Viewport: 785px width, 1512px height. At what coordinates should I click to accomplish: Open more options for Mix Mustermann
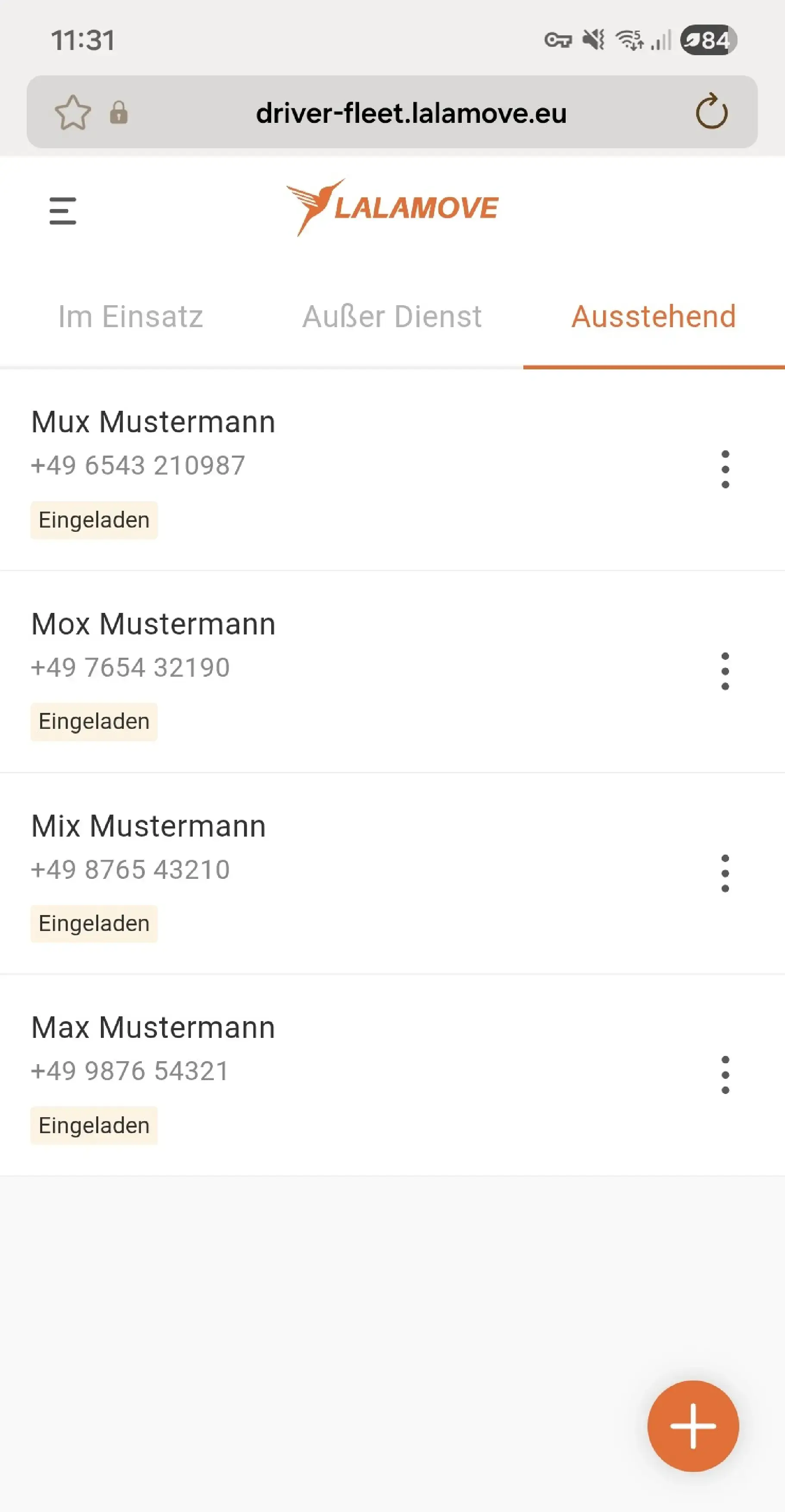click(725, 873)
